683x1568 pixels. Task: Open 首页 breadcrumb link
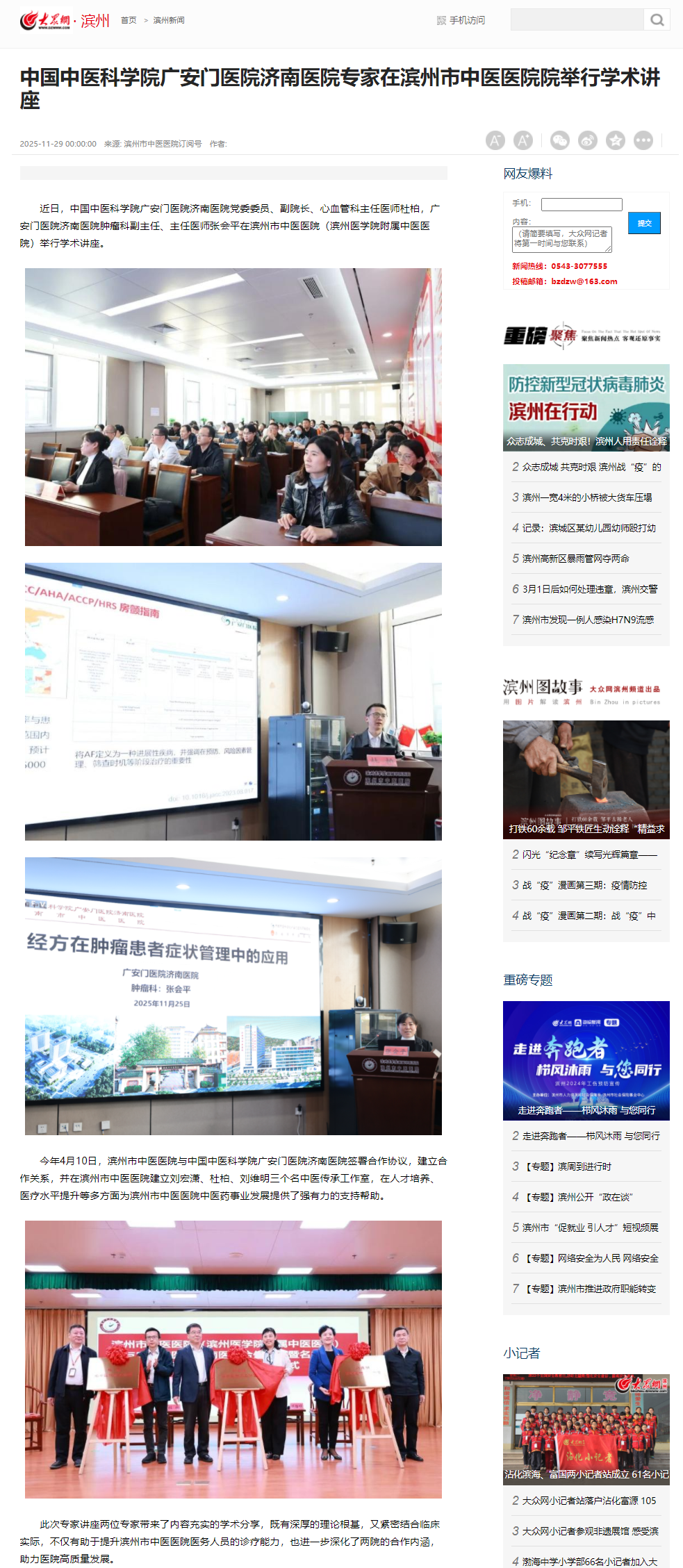tap(129, 20)
